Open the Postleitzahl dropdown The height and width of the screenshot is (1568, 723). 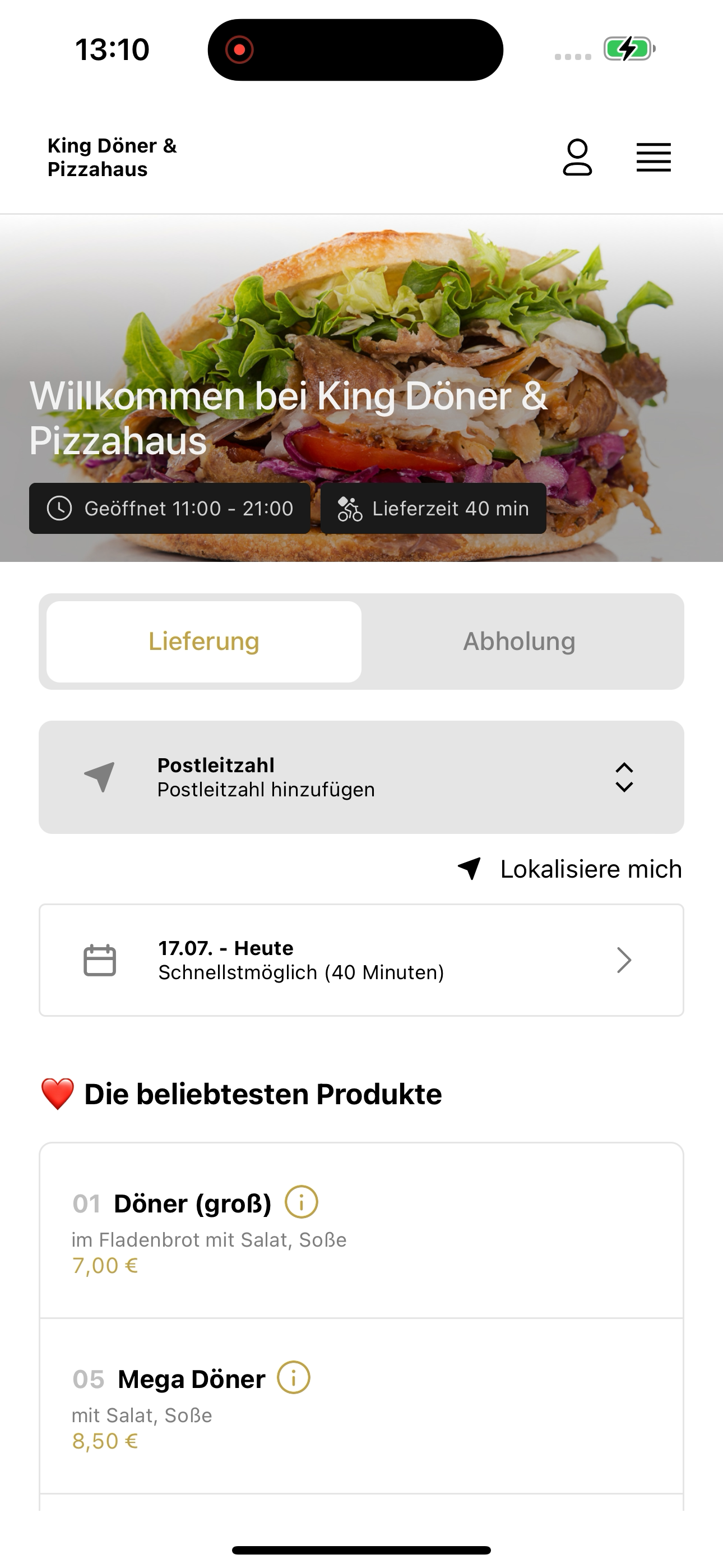pos(361,777)
